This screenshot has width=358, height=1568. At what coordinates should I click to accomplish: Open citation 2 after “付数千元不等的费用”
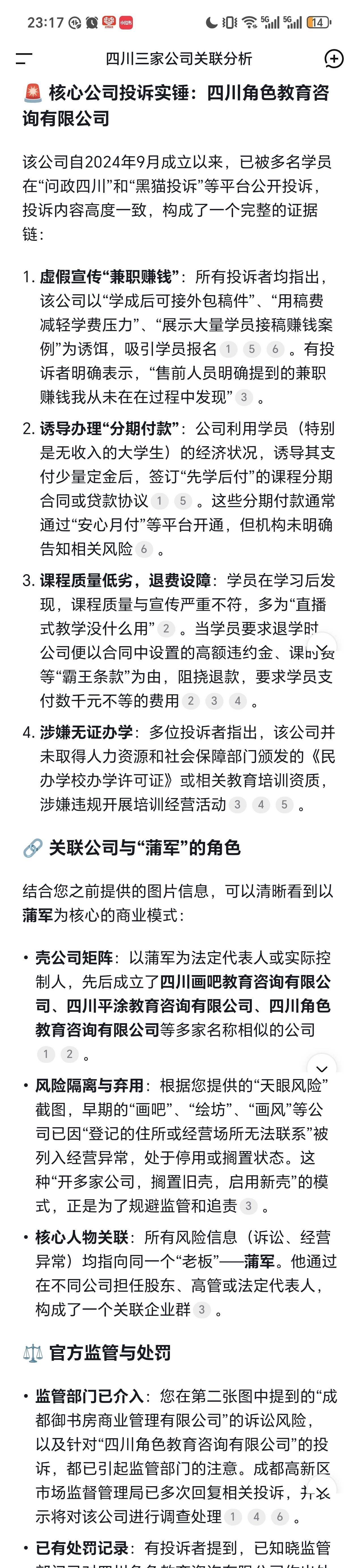(x=191, y=701)
